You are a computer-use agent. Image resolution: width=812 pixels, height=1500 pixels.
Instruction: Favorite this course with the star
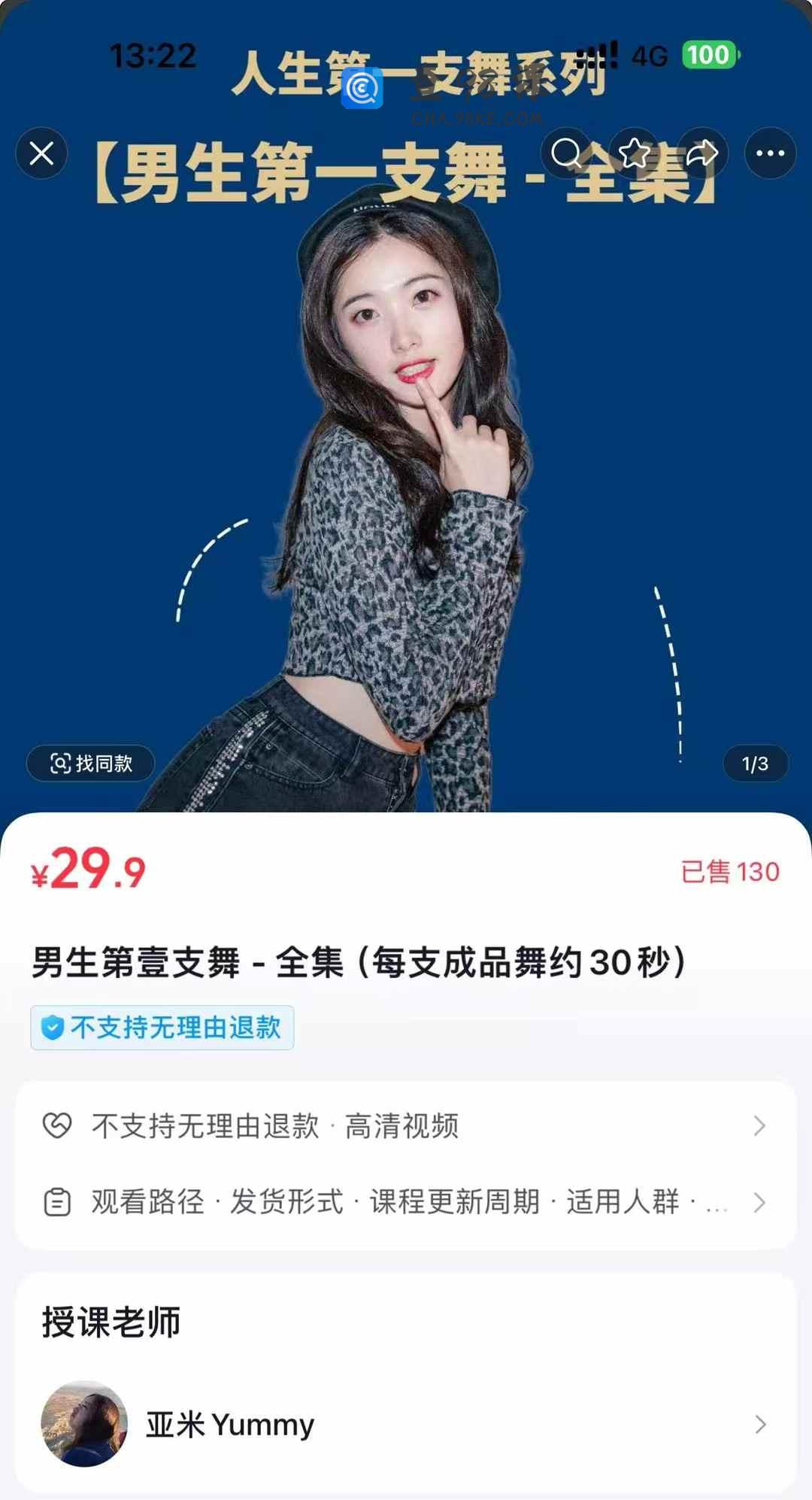[634, 153]
